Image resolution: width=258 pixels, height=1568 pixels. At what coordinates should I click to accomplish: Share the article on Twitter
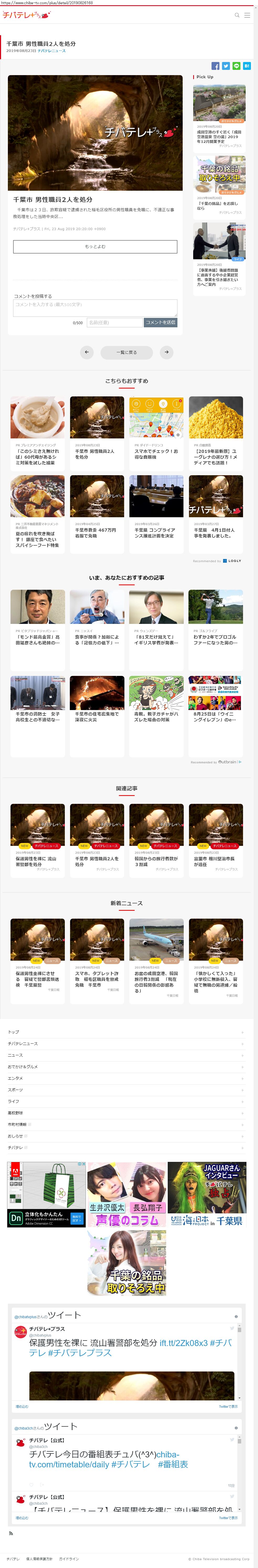(226, 66)
